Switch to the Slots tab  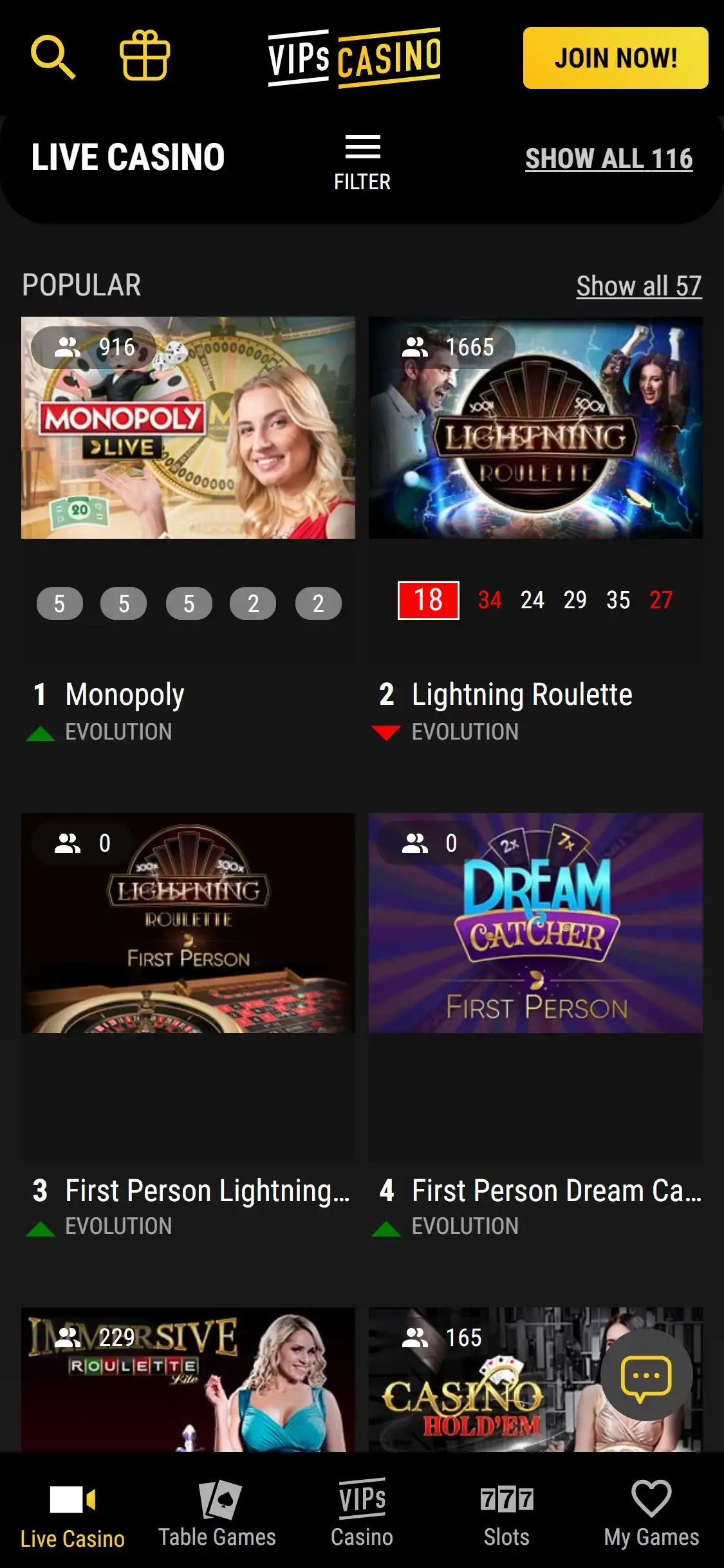(506, 1513)
